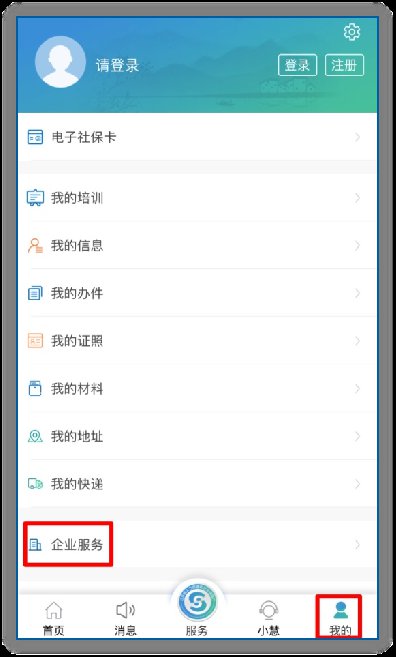Open the settings gear icon
Image resolution: width=396 pixels, height=657 pixels.
click(x=352, y=32)
